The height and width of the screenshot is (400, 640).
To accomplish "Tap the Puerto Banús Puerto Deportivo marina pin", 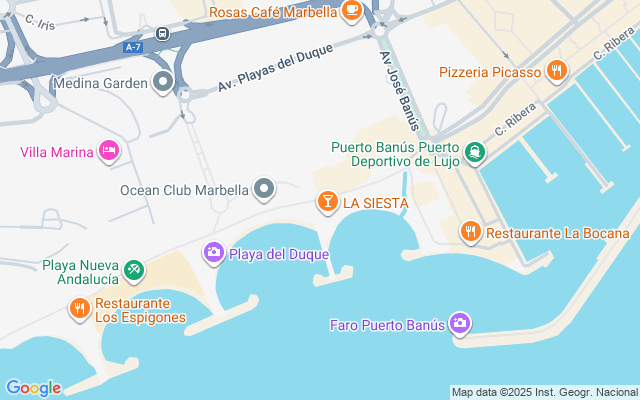I will [475, 153].
